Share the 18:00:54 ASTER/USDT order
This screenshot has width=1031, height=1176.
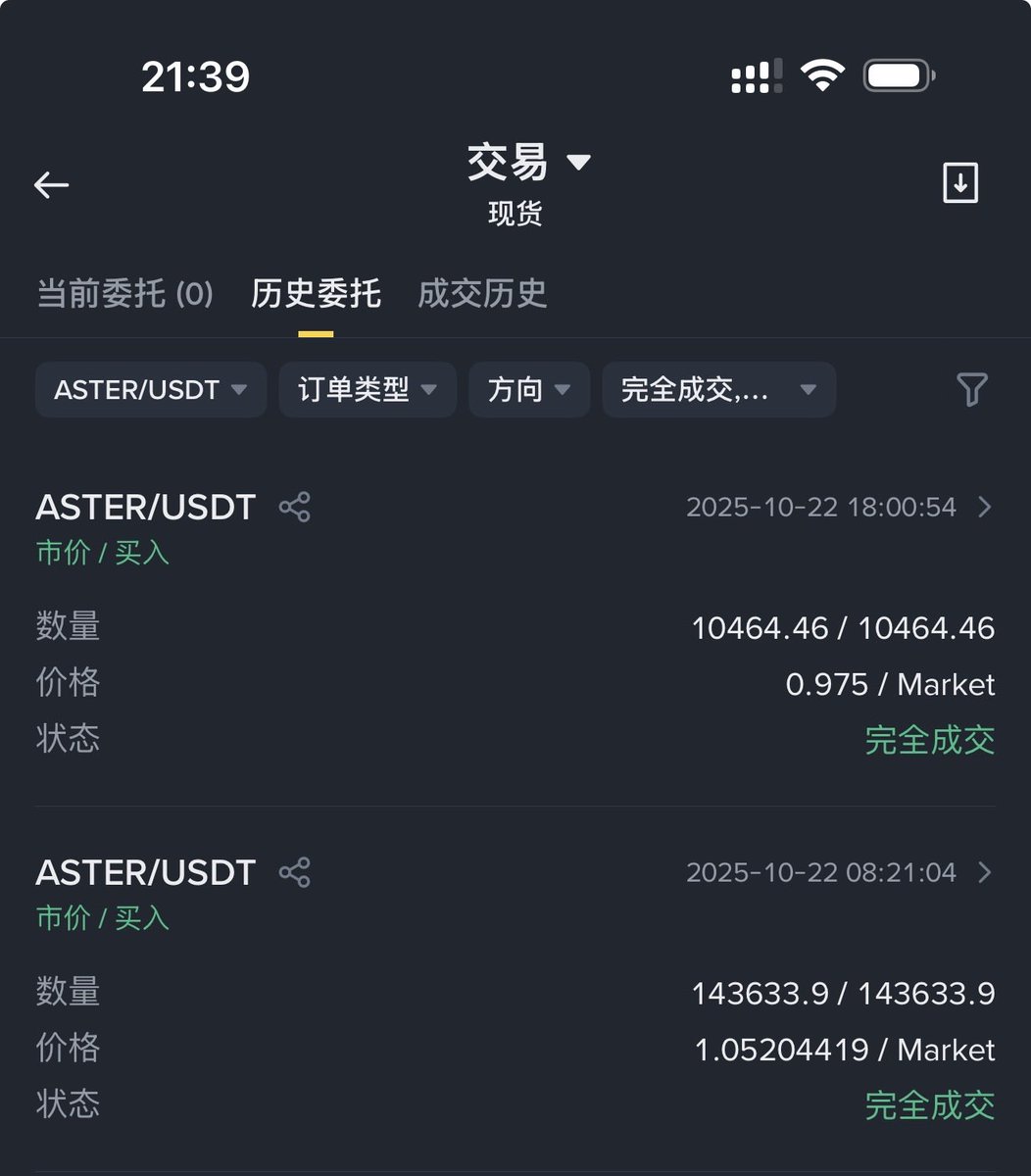pos(295,507)
